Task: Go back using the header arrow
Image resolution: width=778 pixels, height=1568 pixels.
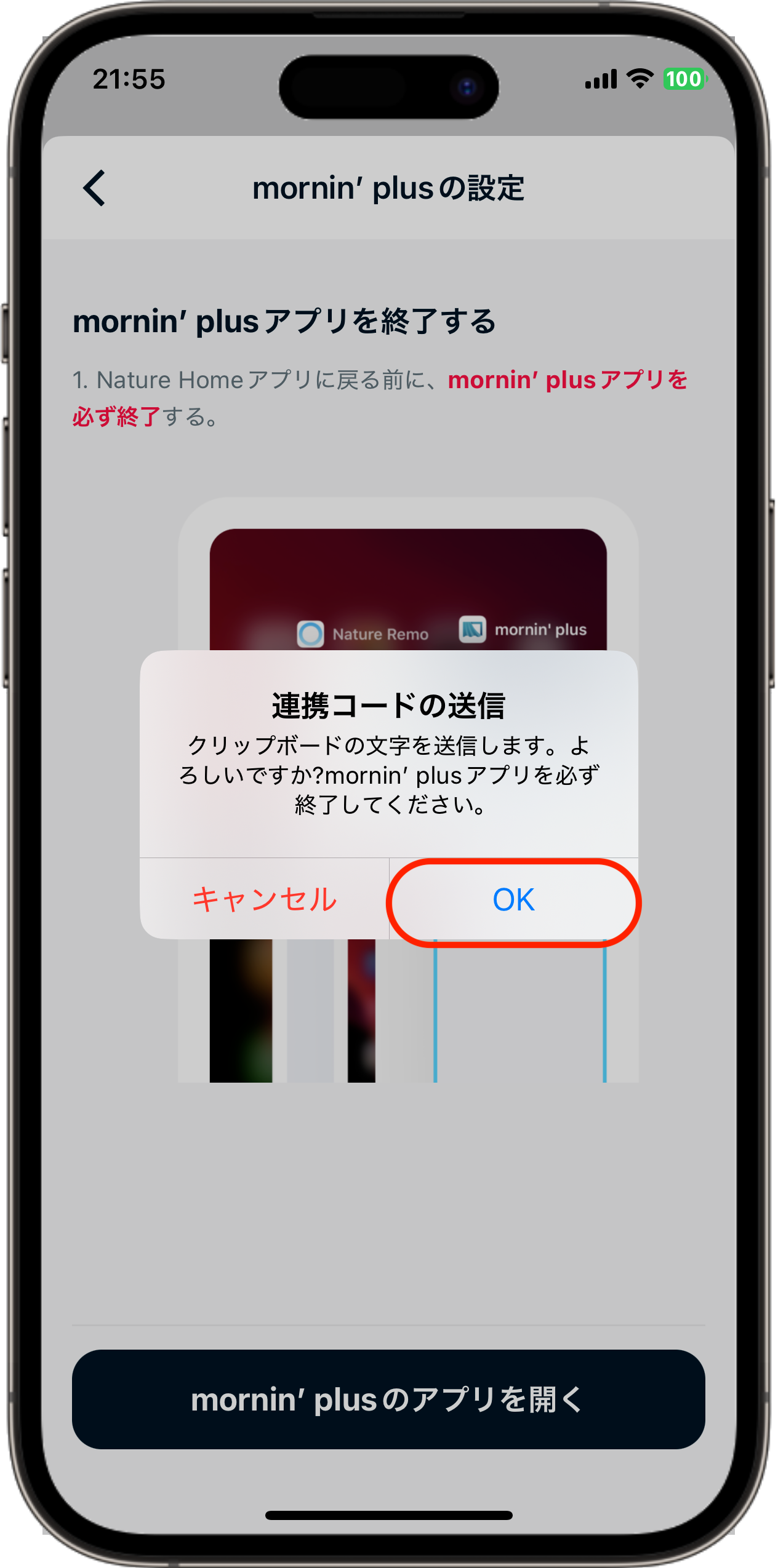Action: 95,188
